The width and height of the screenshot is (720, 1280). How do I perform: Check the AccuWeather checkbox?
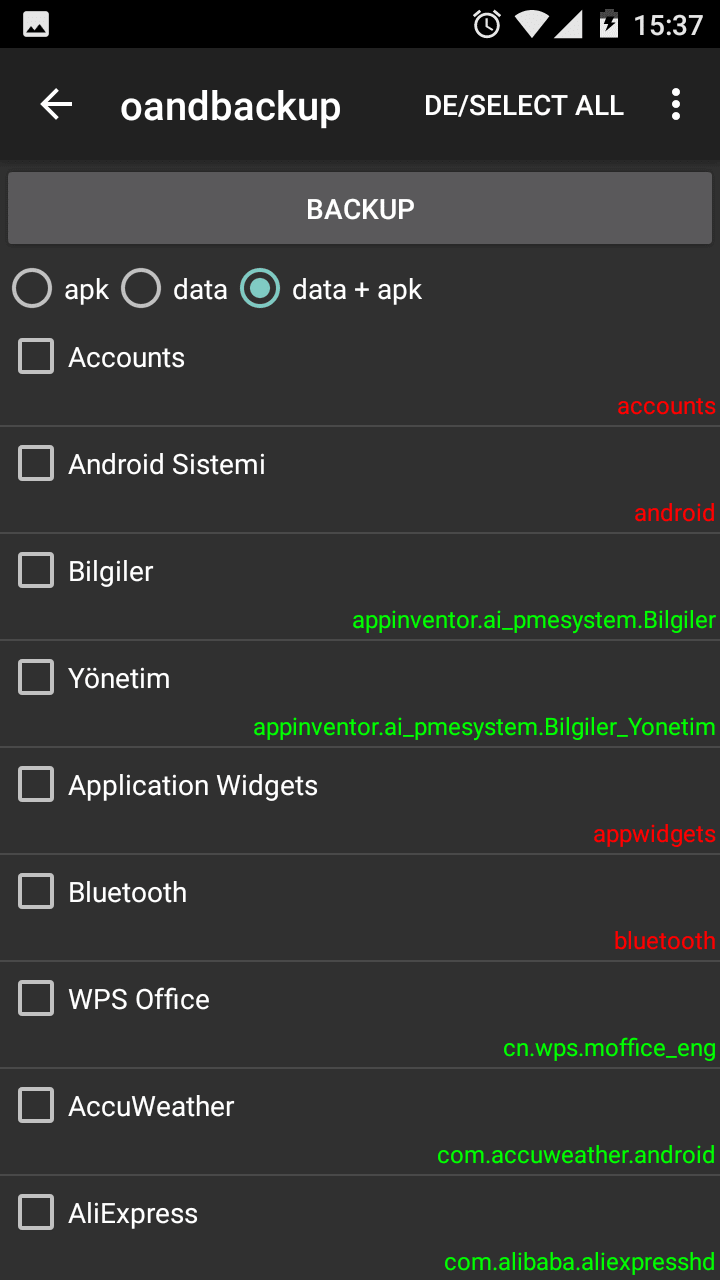coord(35,1105)
